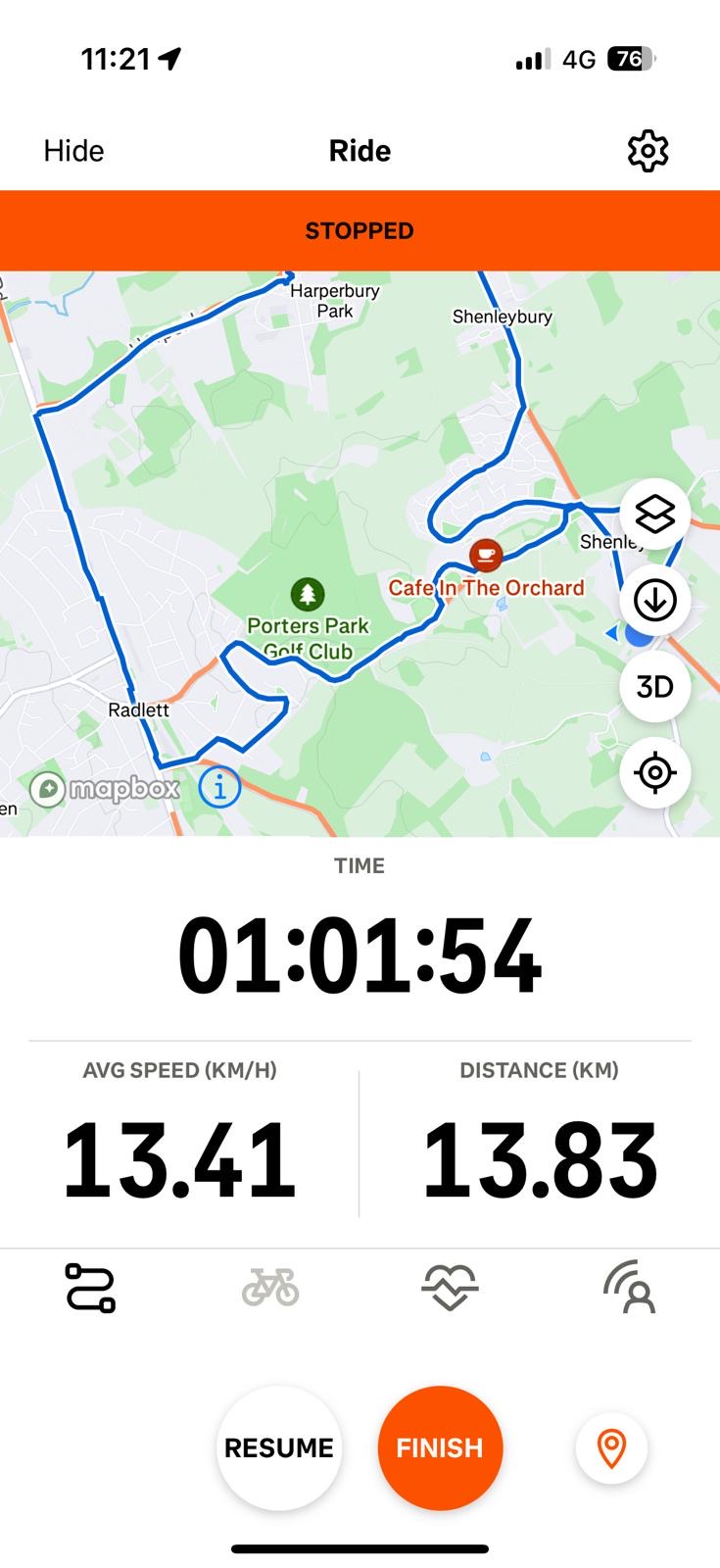Tap Hide to collapse the record screen
Image resolution: width=720 pixels, height=1568 pixels.
pyautogui.click(x=73, y=151)
